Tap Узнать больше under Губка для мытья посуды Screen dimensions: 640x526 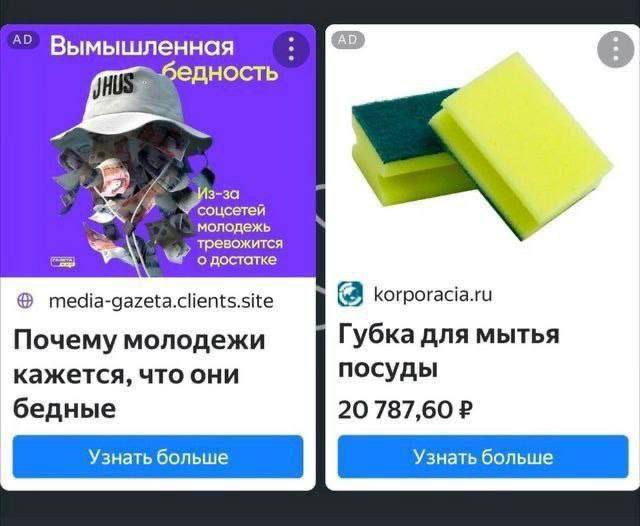click(x=483, y=457)
